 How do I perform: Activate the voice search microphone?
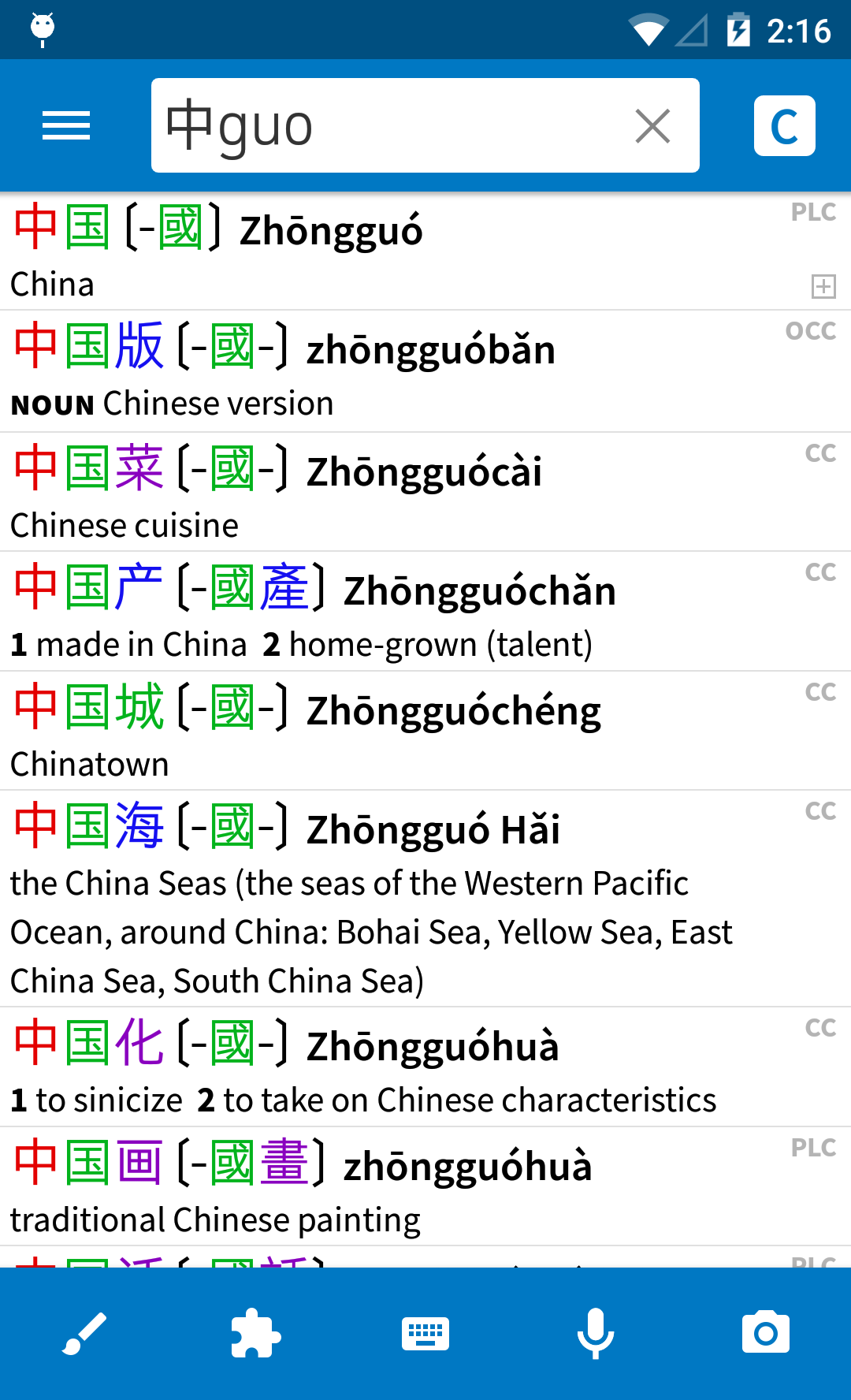tap(596, 1332)
